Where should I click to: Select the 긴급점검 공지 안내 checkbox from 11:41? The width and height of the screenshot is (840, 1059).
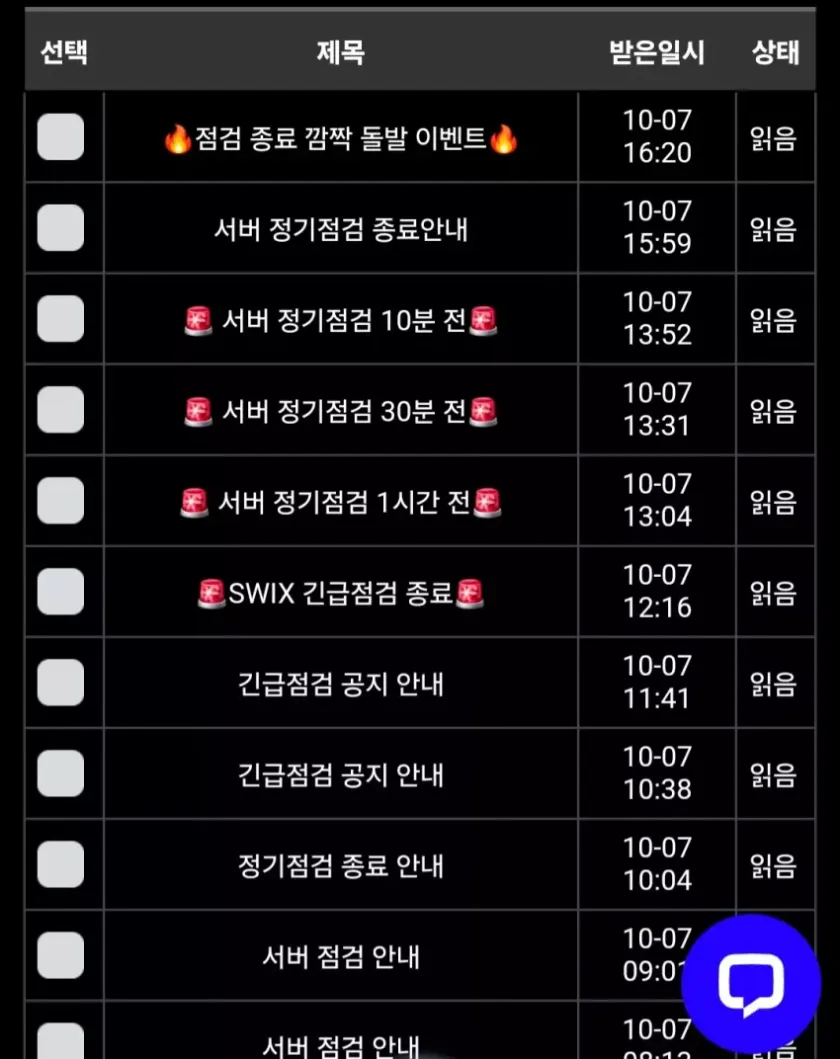point(61,684)
